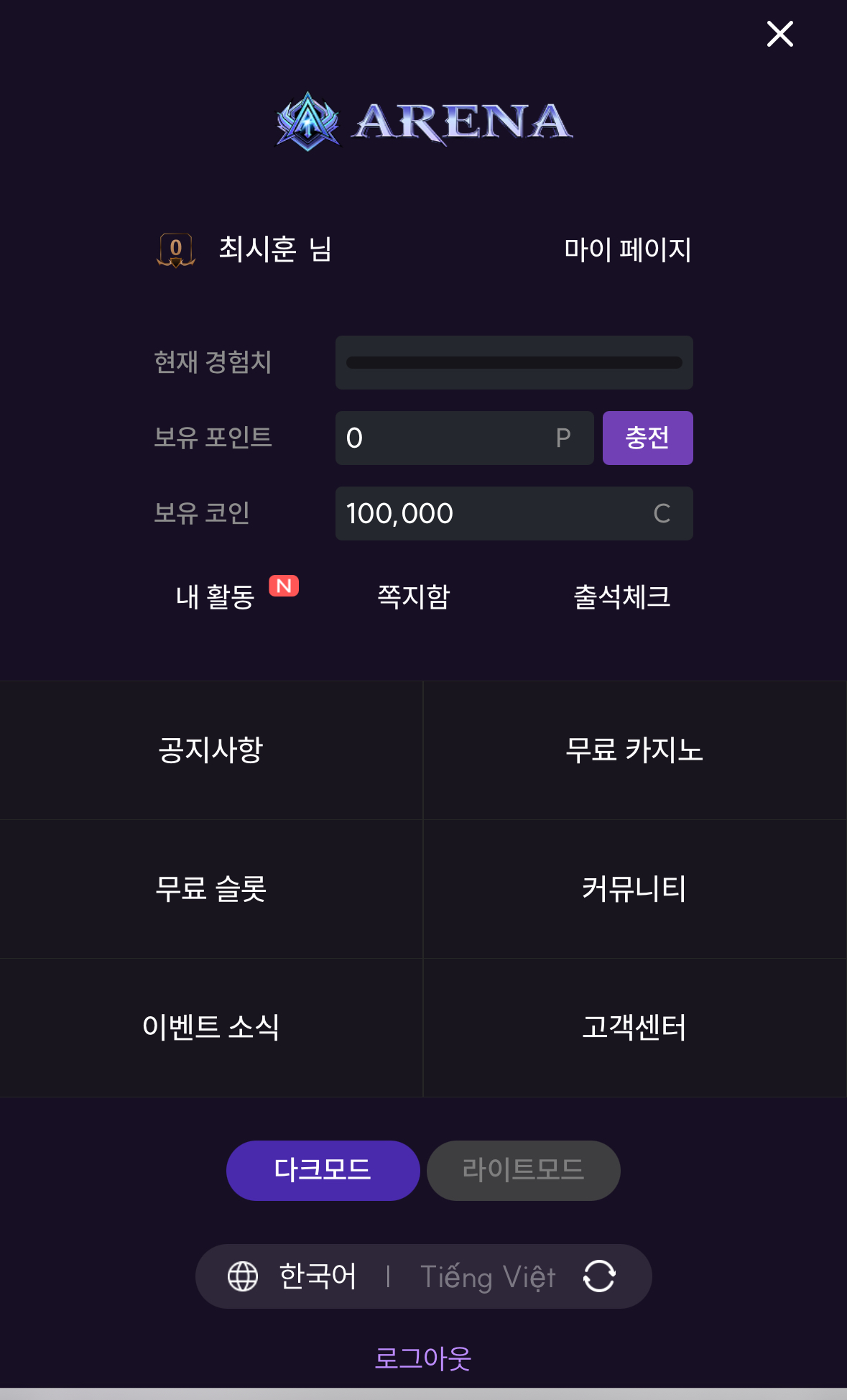Image resolution: width=847 pixels, height=1400 pixels.
Task: Switch language to Tiếng Việt
Action: [x=488, y=1276]
